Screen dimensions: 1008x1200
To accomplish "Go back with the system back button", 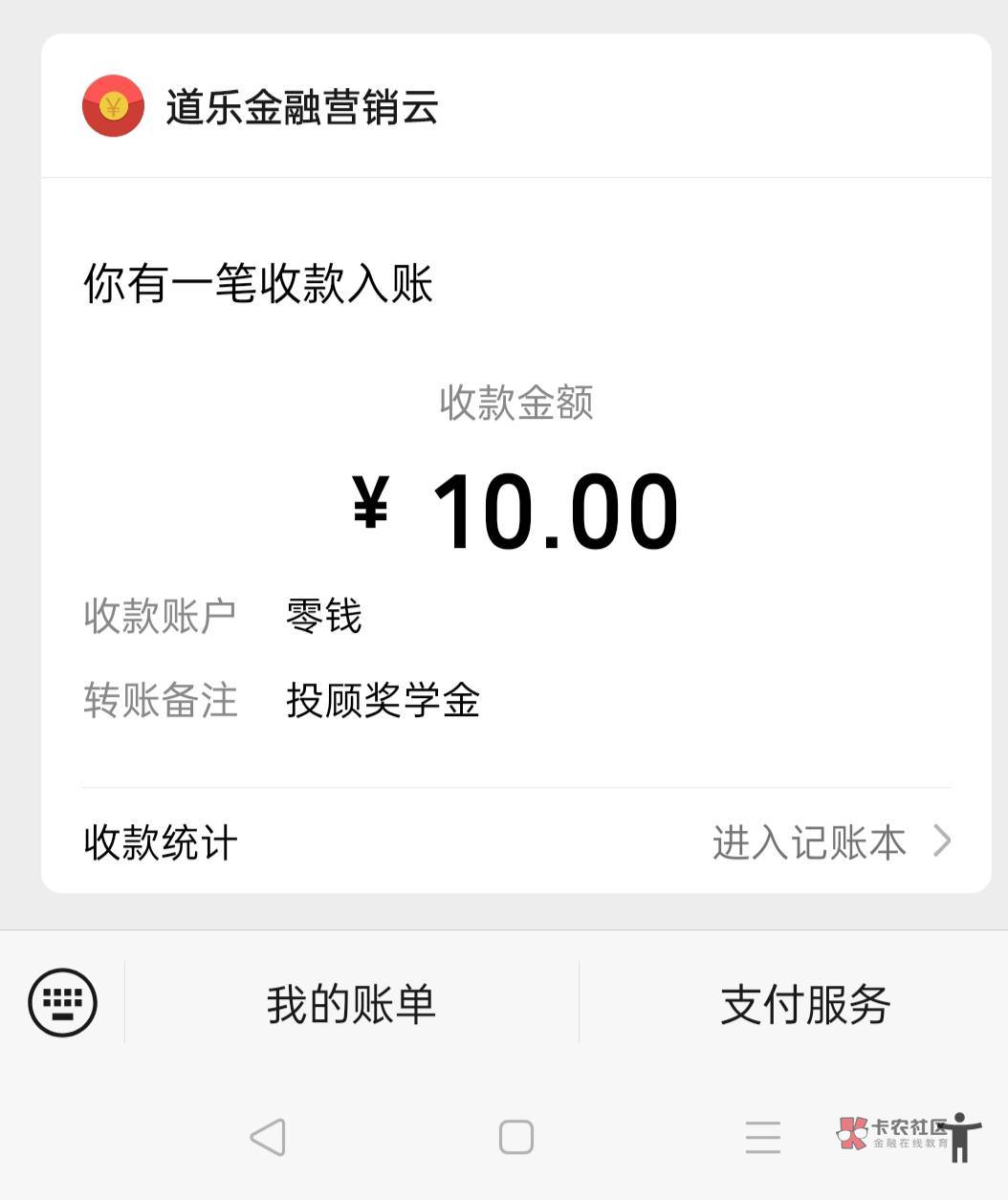I will (268, 1137).
